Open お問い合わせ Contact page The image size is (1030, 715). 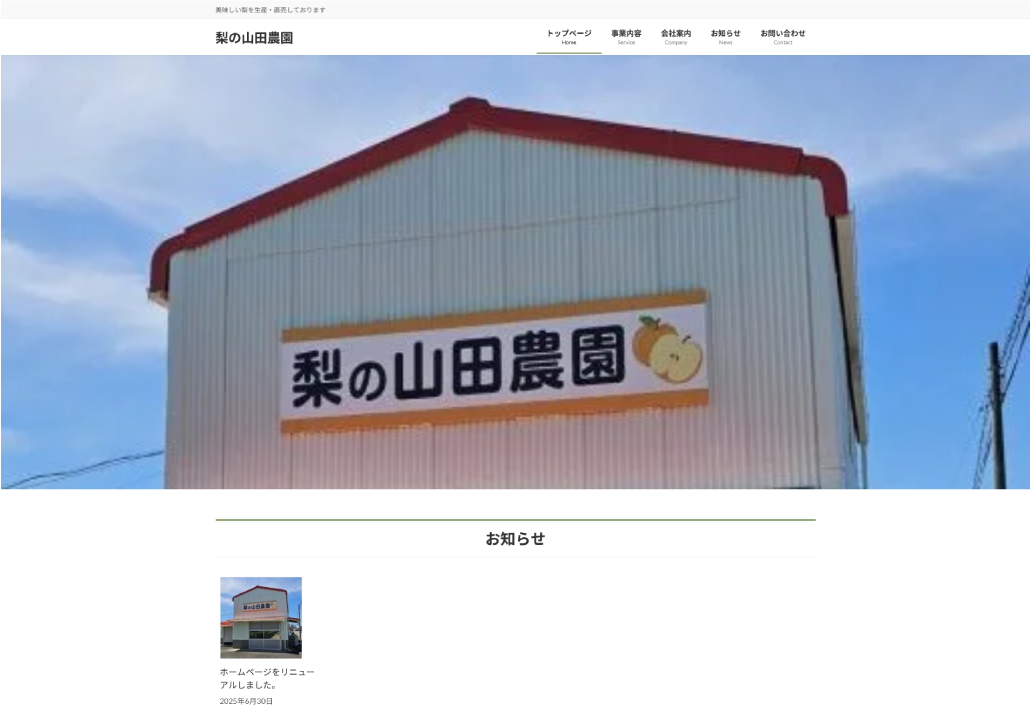[x=782, y=37]
